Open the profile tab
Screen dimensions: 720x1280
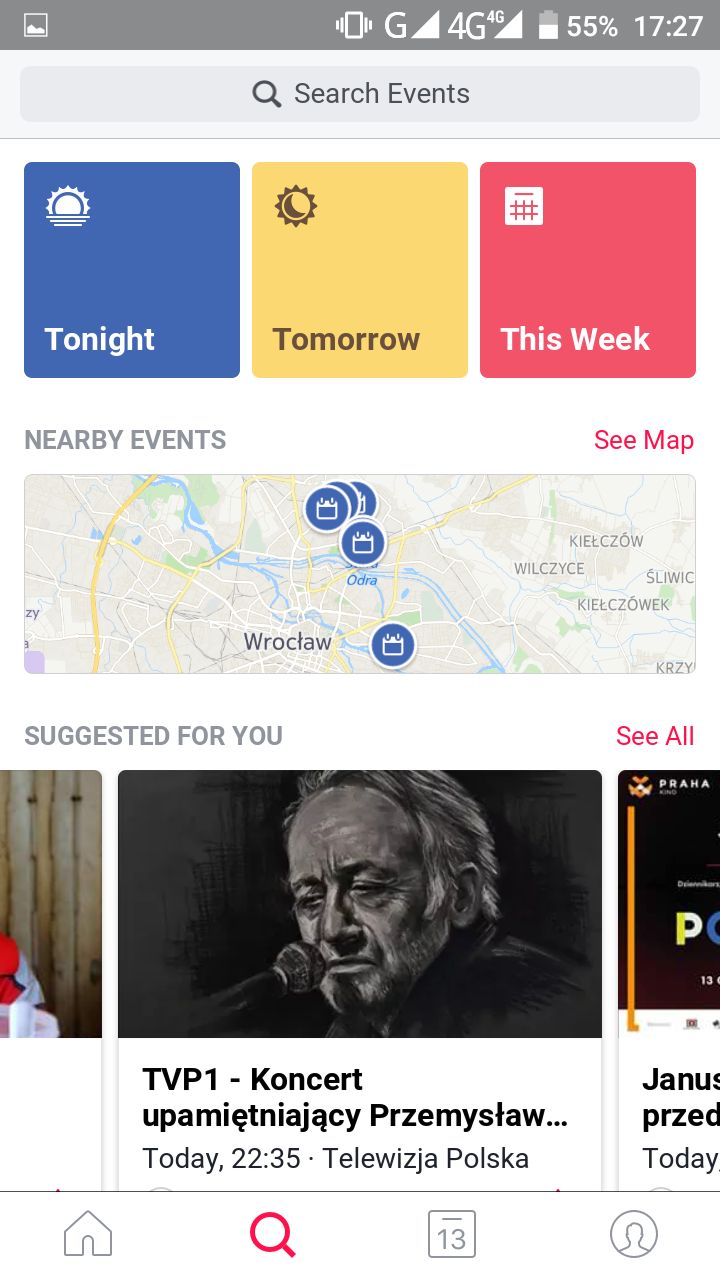click(634, 1235)
